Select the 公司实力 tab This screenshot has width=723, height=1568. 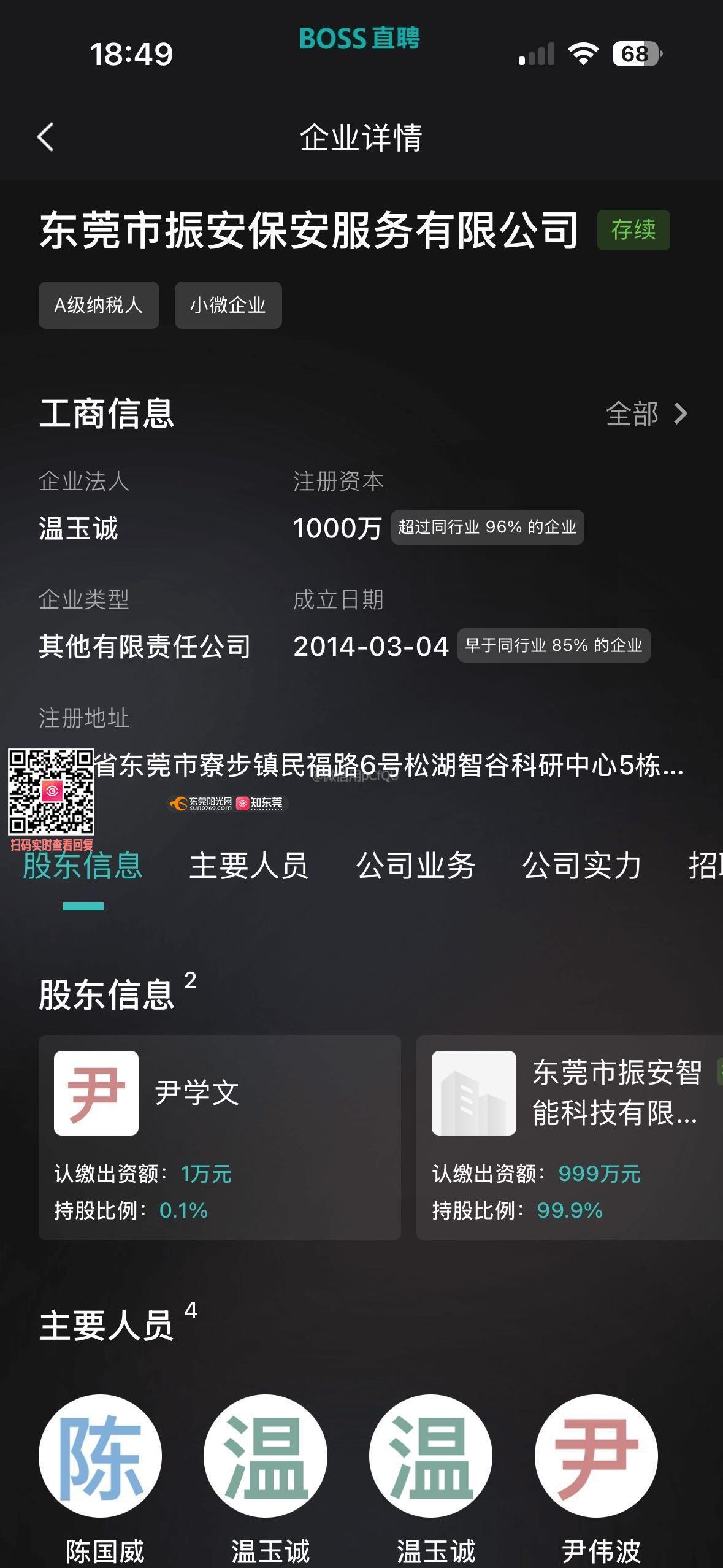pos(581,866)
